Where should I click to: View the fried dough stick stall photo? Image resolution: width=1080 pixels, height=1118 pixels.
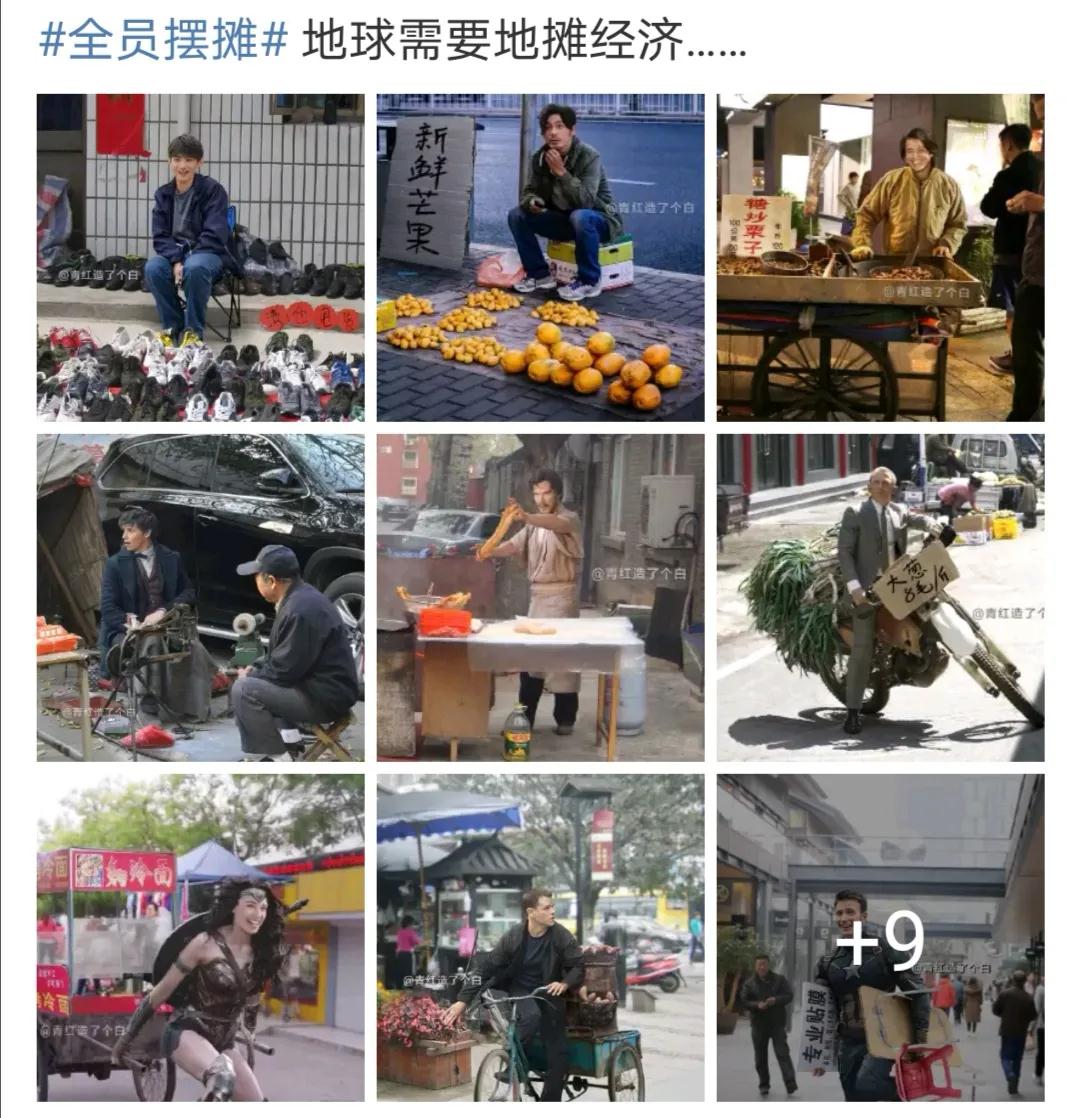click(x=540, y=597)
